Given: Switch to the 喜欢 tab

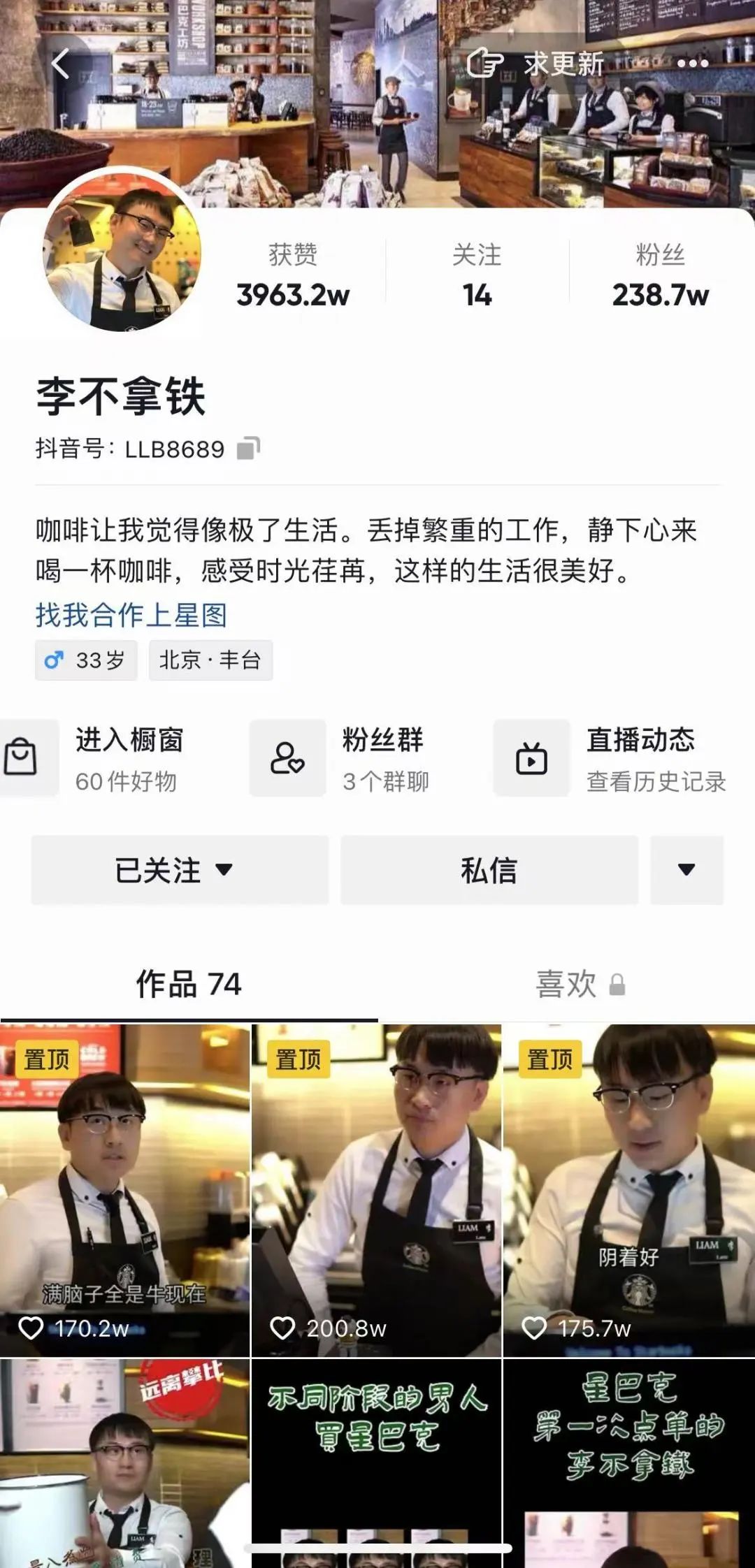Looking at the screenshot, I should tap(565, 985).
